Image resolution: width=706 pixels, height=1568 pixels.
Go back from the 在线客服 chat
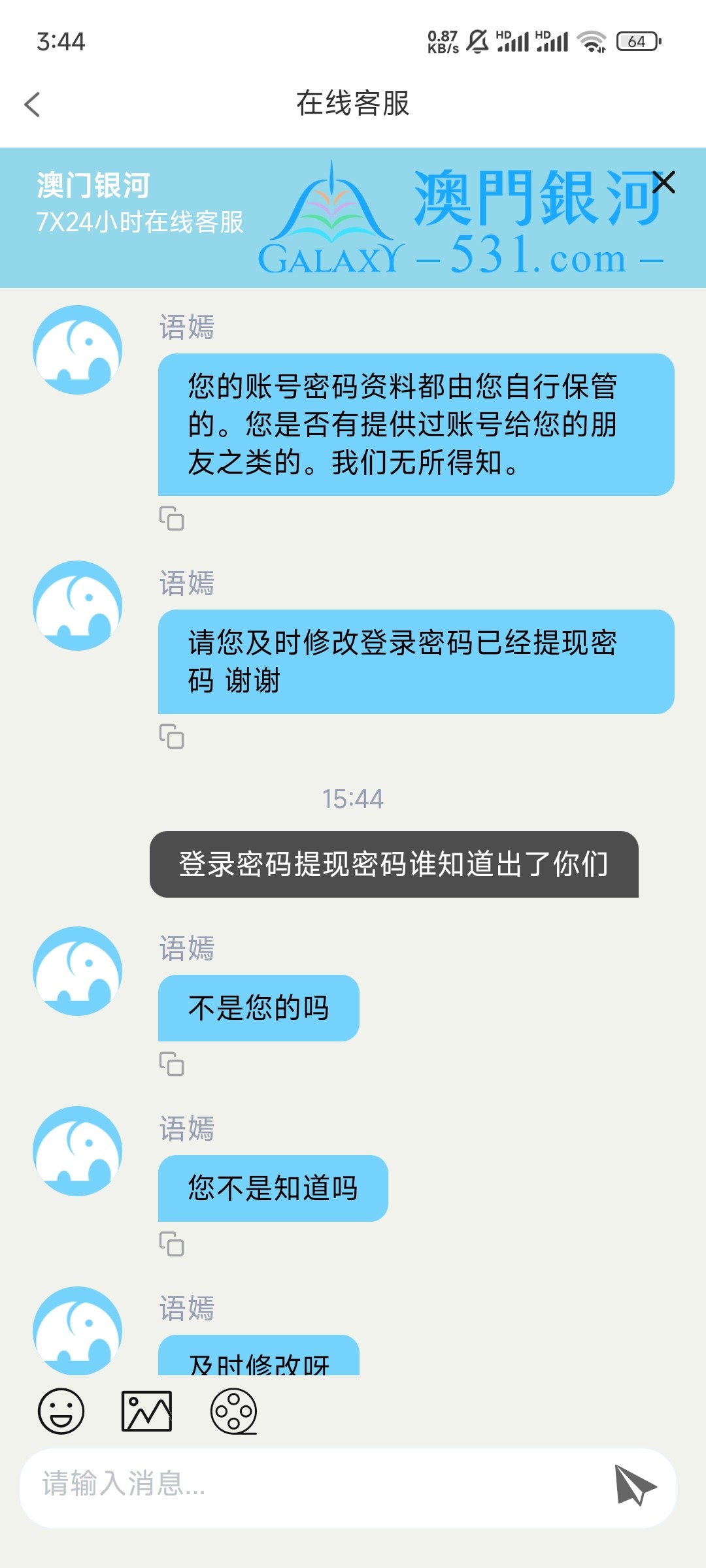32,105
